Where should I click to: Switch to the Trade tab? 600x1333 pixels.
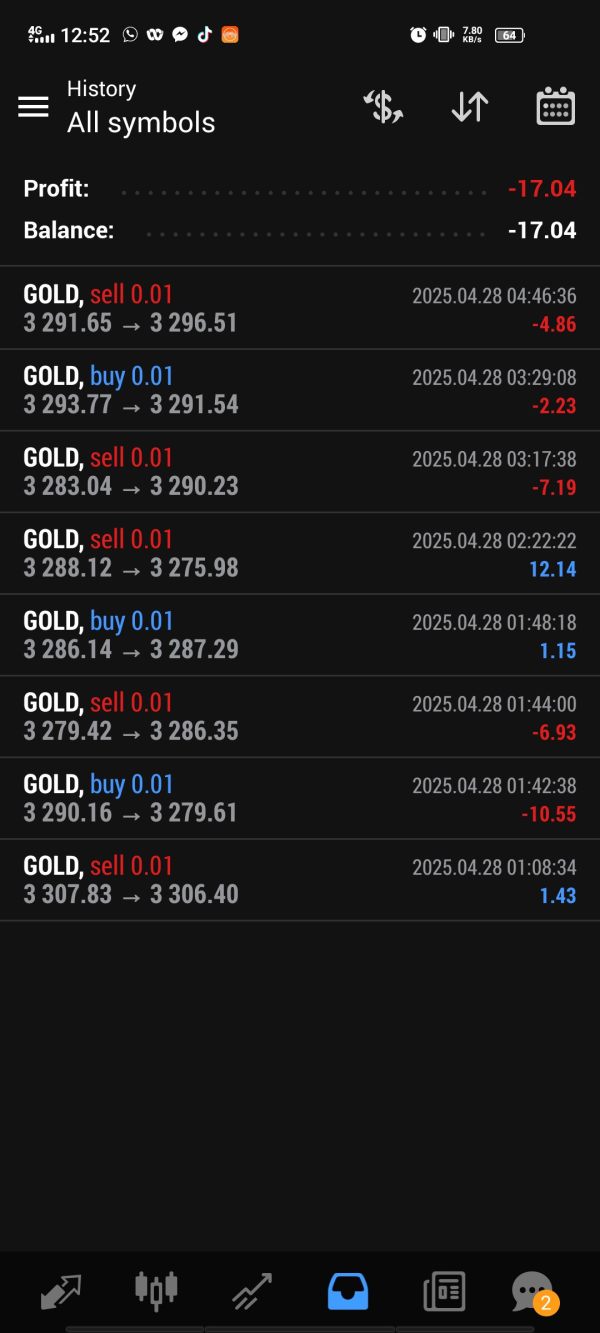[251, 1291]
